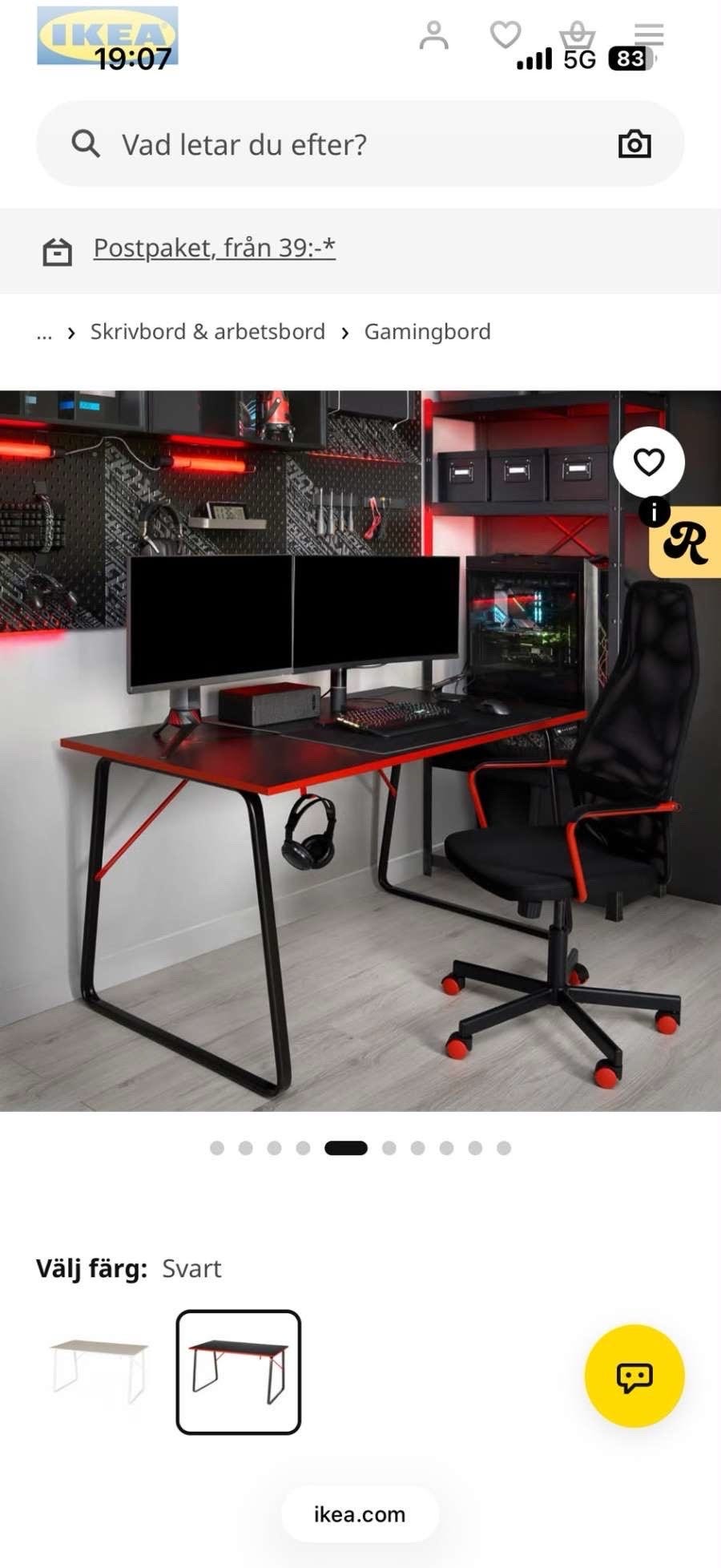
Task: Tap the ikea.com address pill
Action: point(360,1514)
